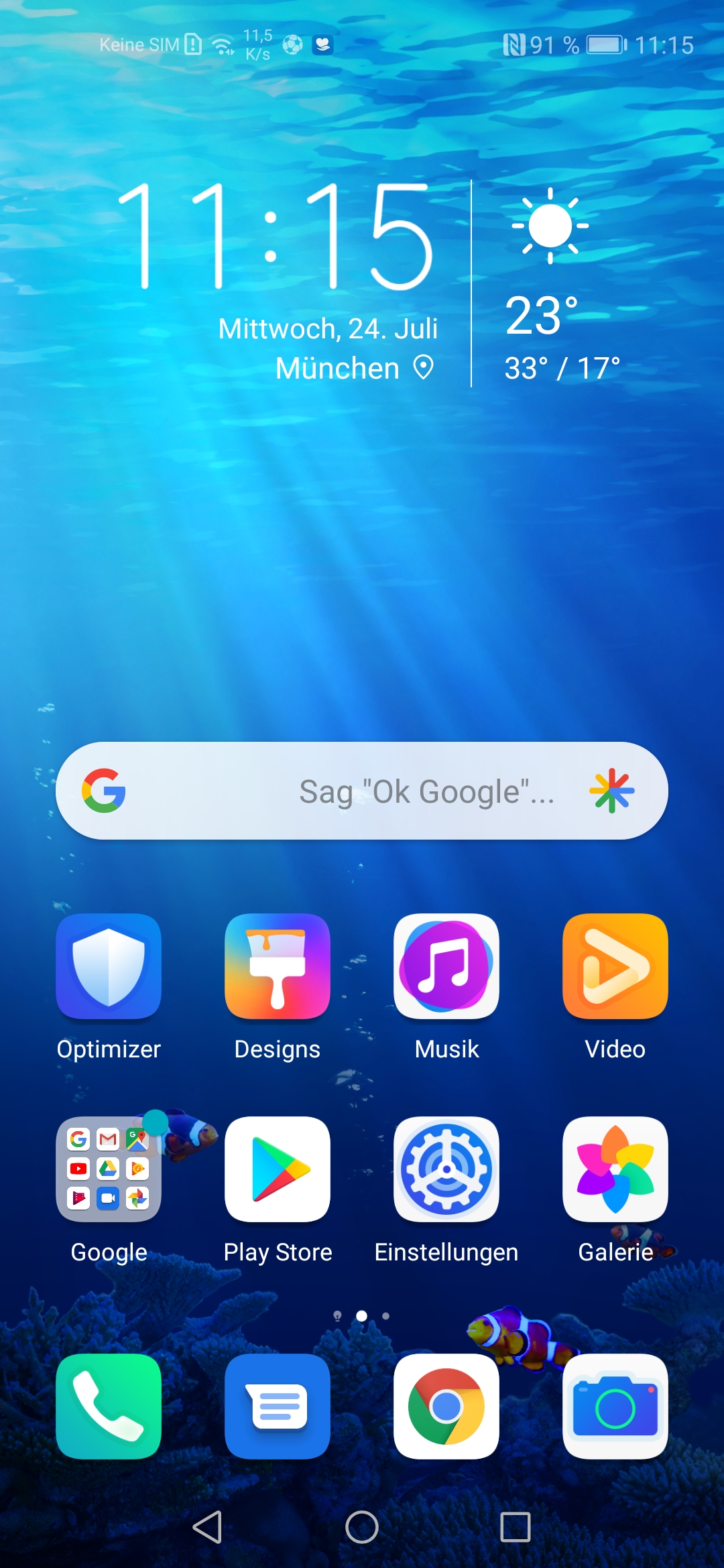Viewport: 724px width, 1568px height.
Task: Open the Messages app in the dock
Action: tap(278, 1406)
